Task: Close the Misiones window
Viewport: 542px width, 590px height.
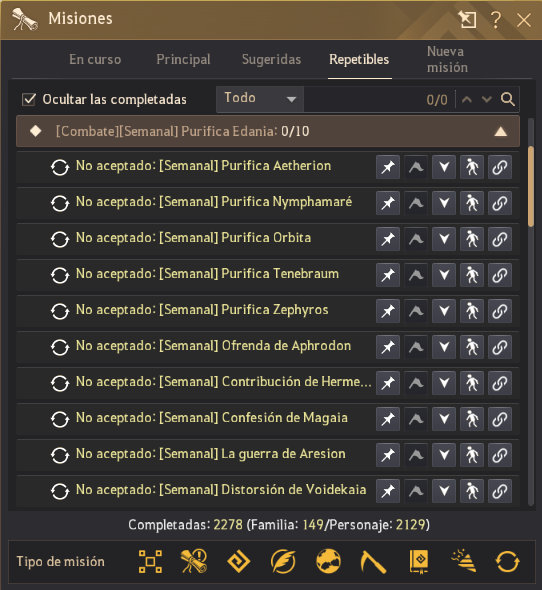Action: pos(524,20)
